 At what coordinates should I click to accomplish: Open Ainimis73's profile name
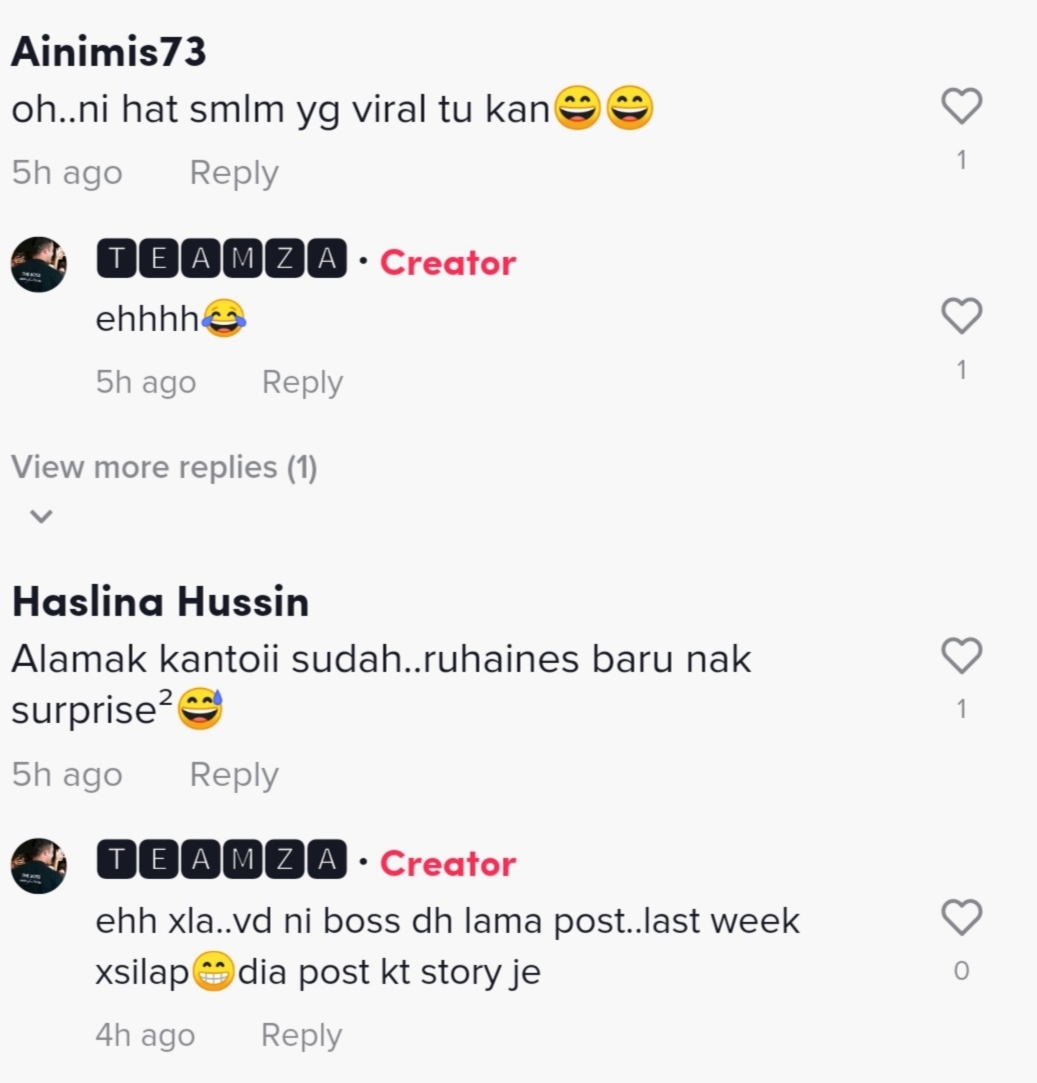pyautogui.click(x=108, y=52)
